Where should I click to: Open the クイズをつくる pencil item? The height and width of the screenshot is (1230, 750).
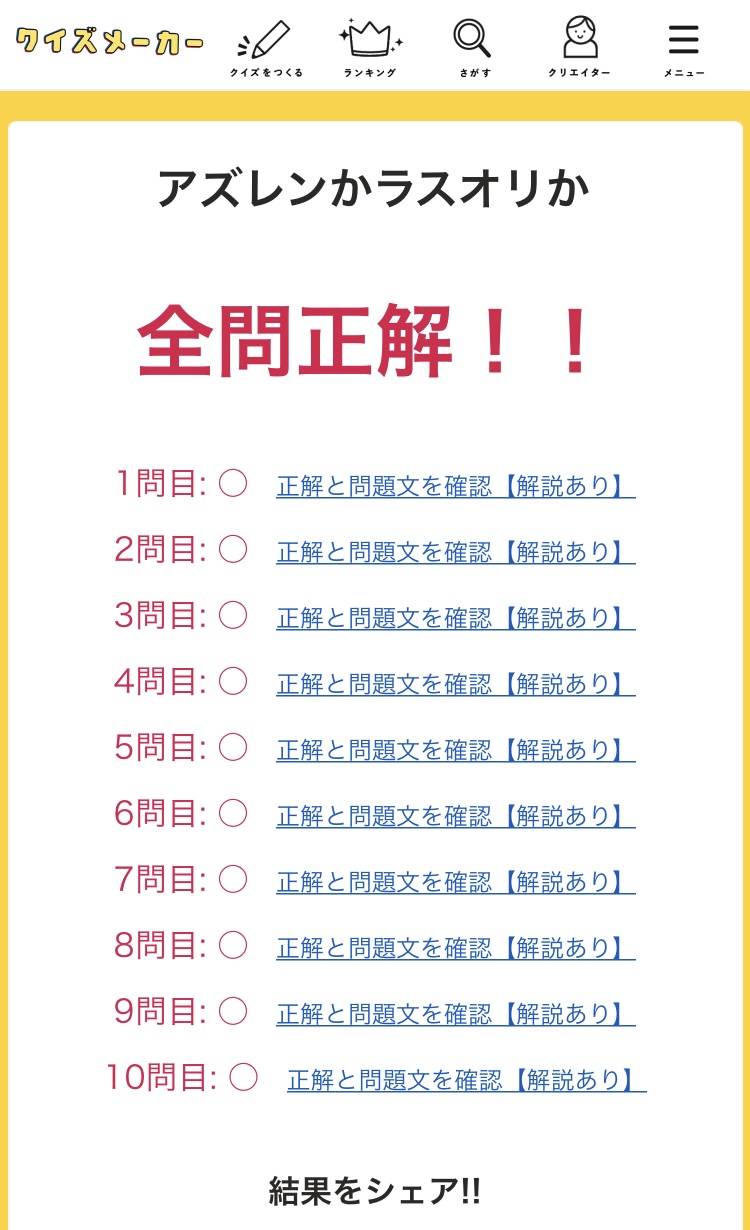click(x=266, y=48)
